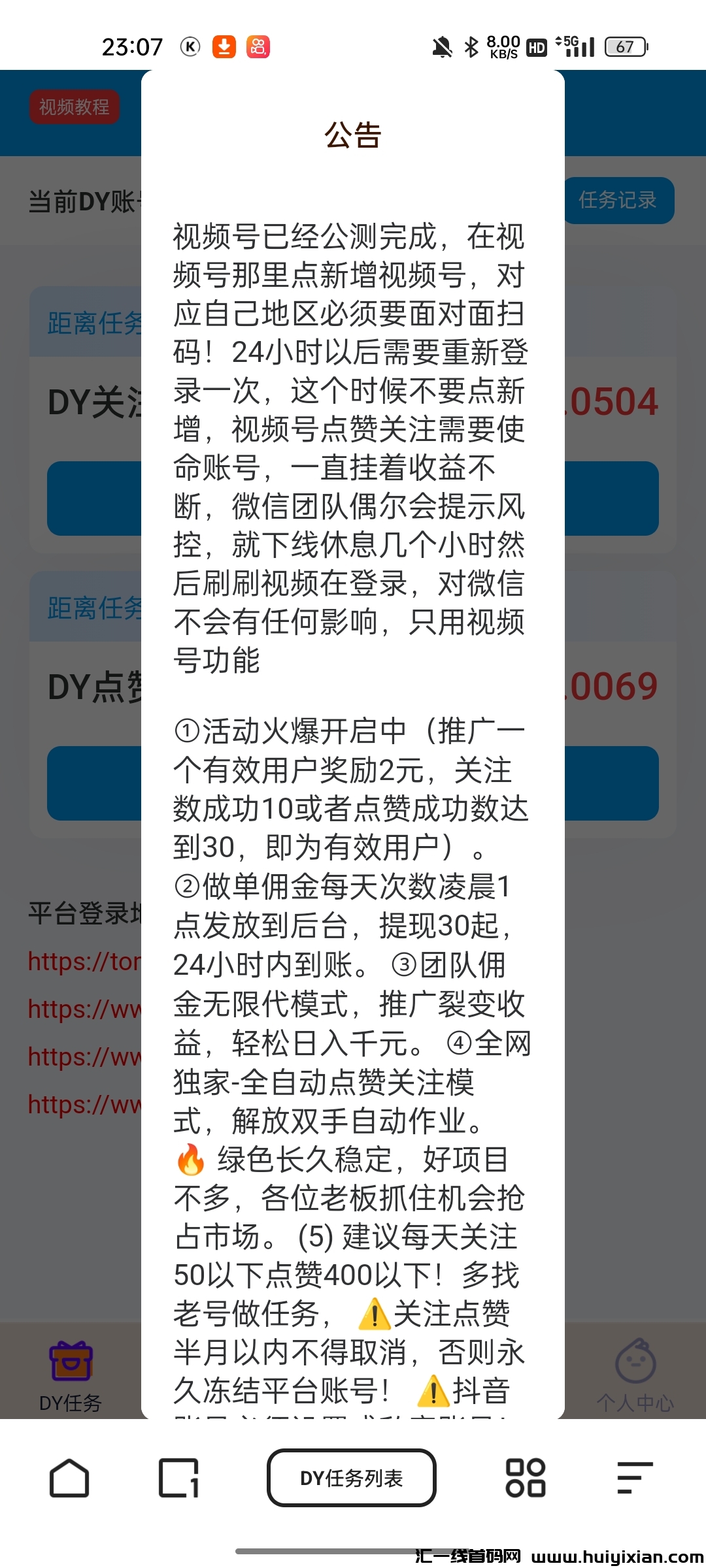Open the browser tabs view
Image resolution: width=706 pixels, height=1568 pixels.
point(178,1478)
